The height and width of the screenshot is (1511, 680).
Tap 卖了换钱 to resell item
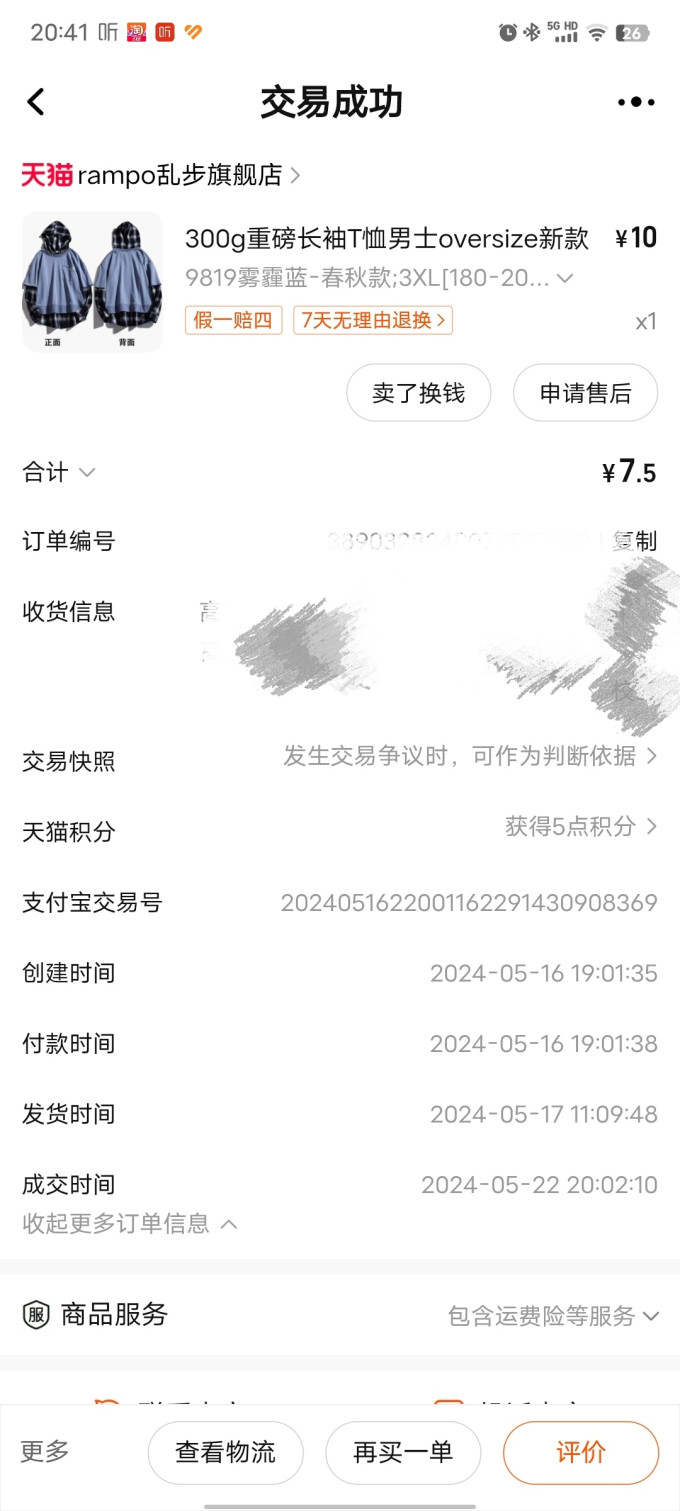418,393
